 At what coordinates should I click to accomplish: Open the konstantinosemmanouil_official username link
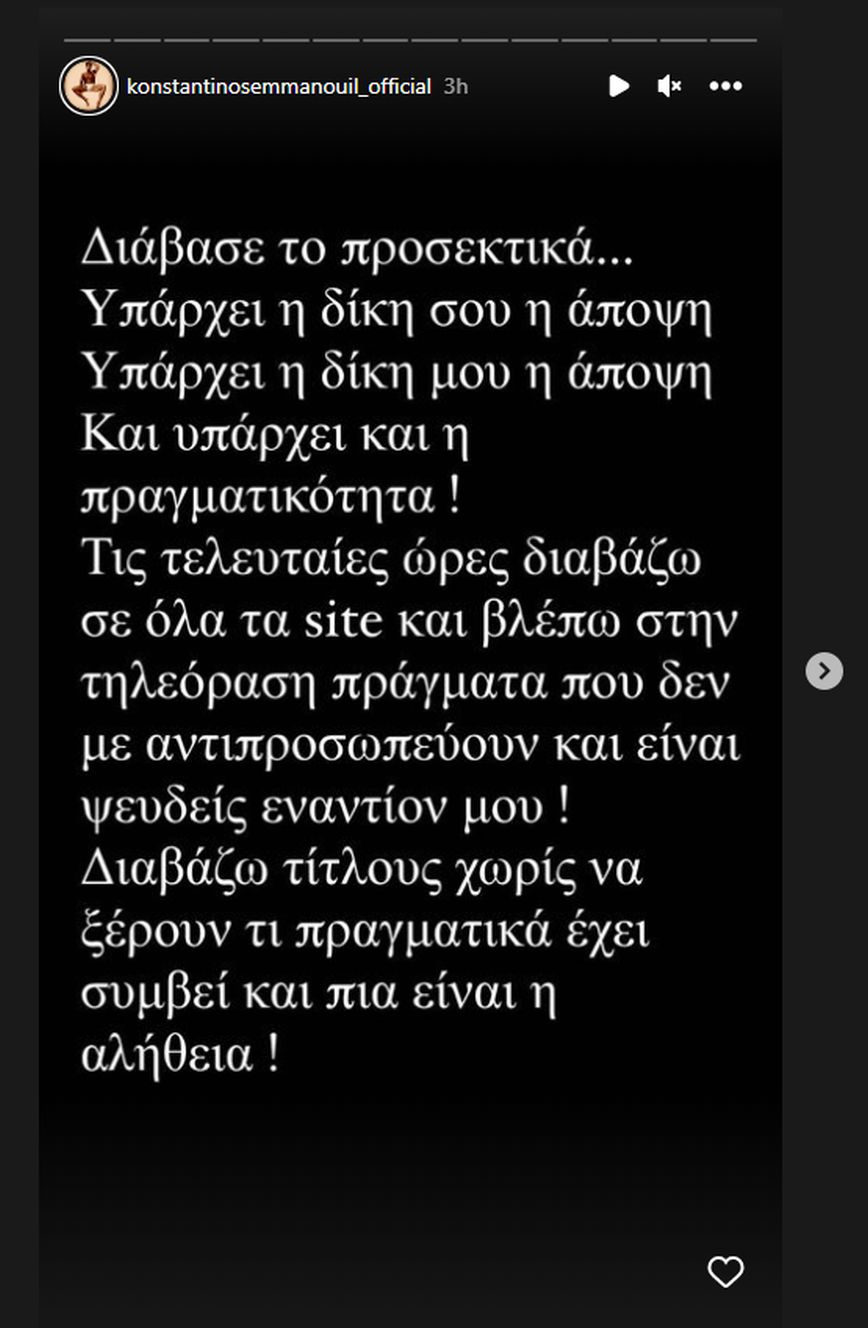(279, 87)
